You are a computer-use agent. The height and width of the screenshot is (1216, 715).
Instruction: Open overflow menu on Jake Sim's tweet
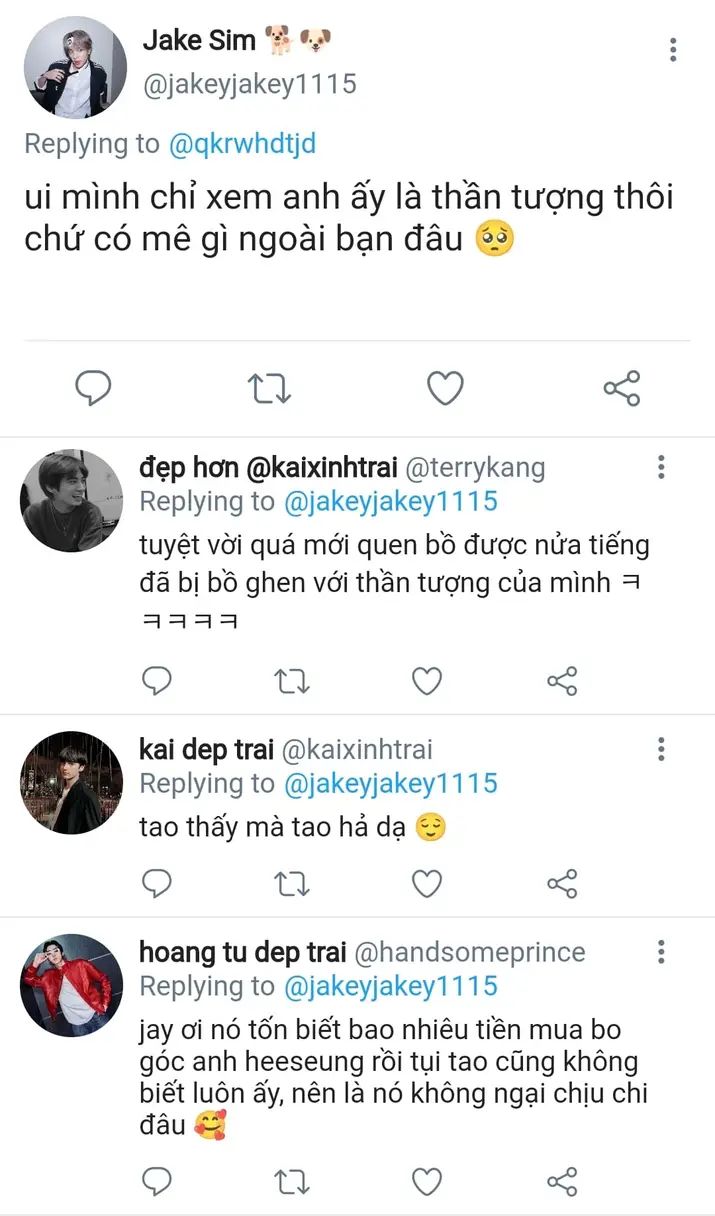click(673, 49)
